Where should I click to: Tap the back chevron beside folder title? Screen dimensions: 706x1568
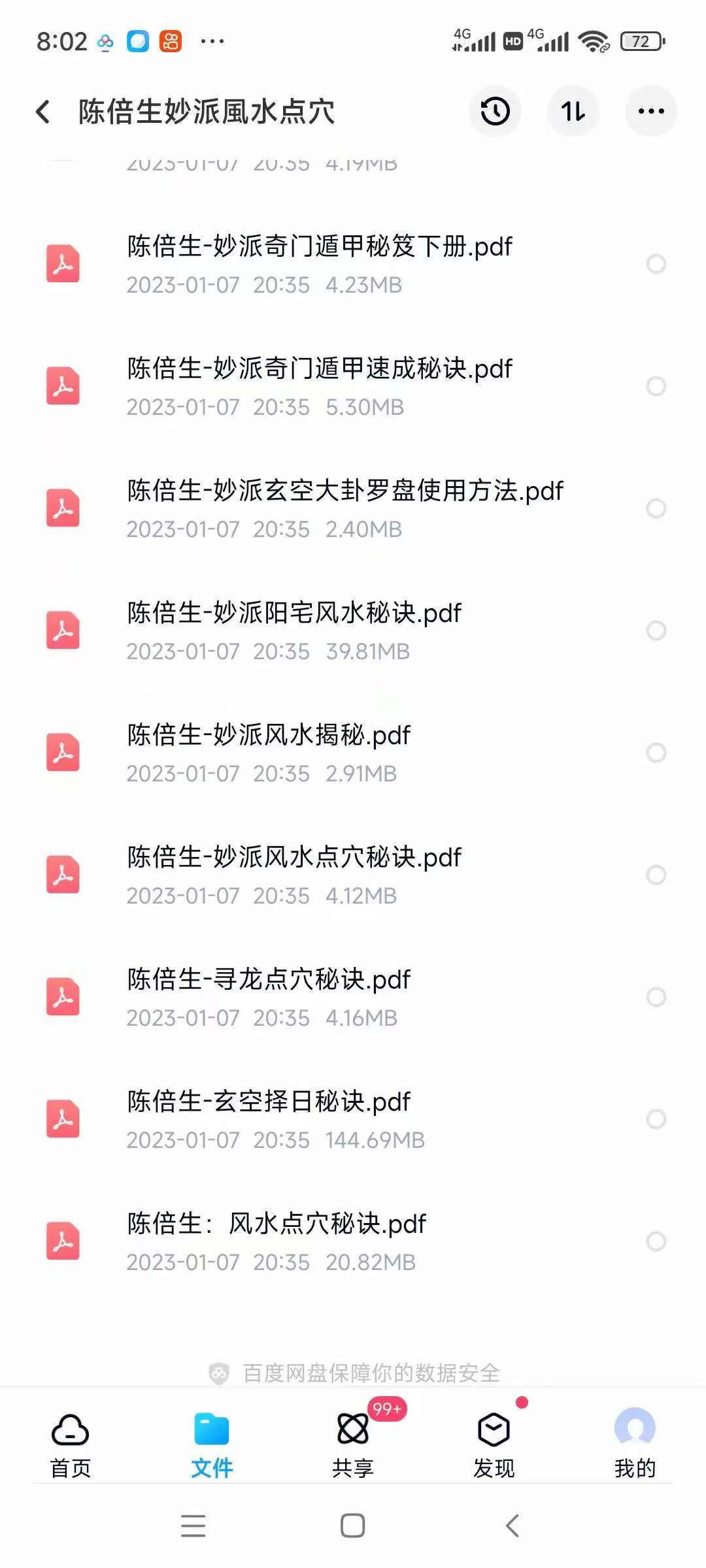(43, 111)
